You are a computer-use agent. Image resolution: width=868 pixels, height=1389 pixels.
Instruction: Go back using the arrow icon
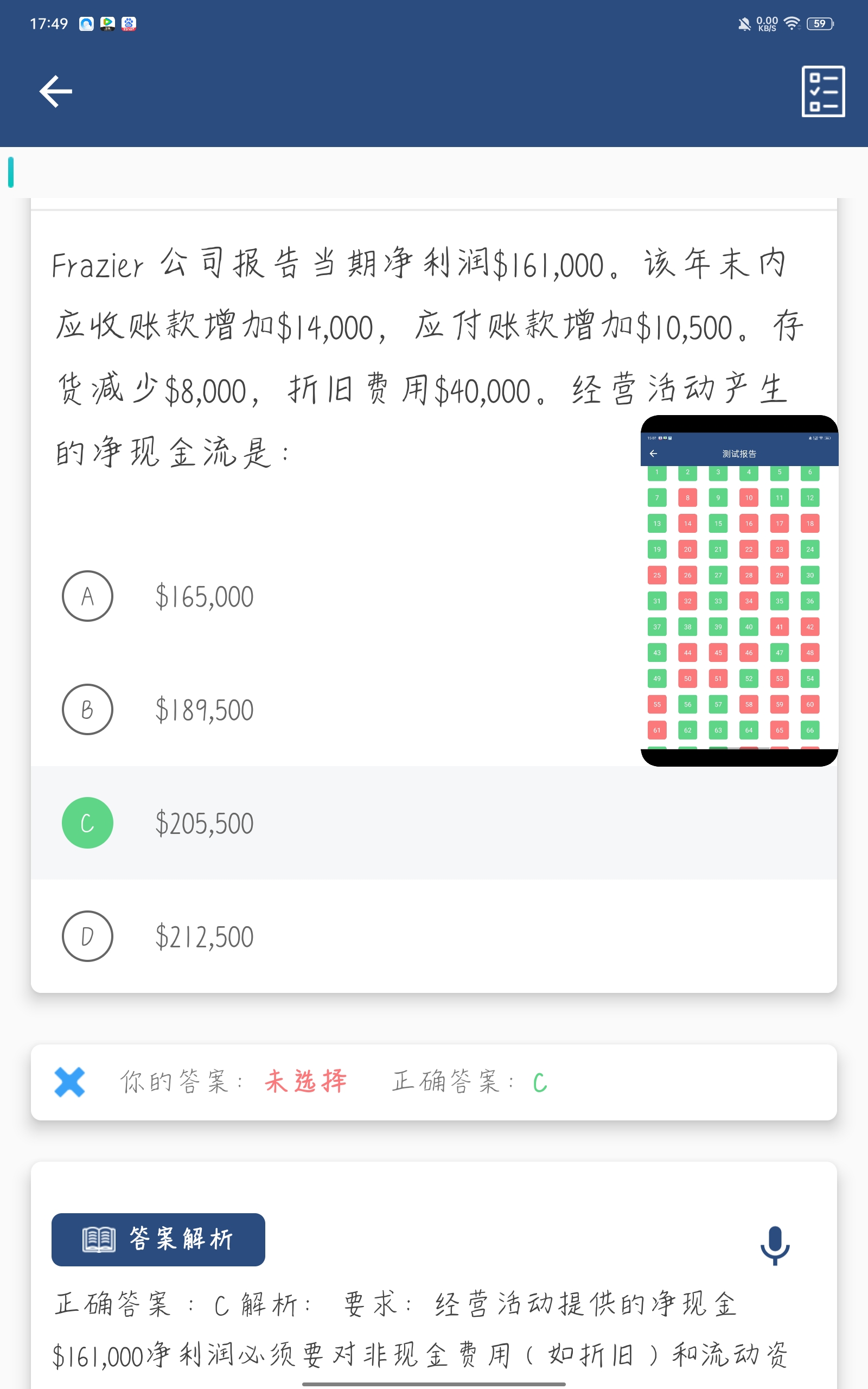pos(56,91)
